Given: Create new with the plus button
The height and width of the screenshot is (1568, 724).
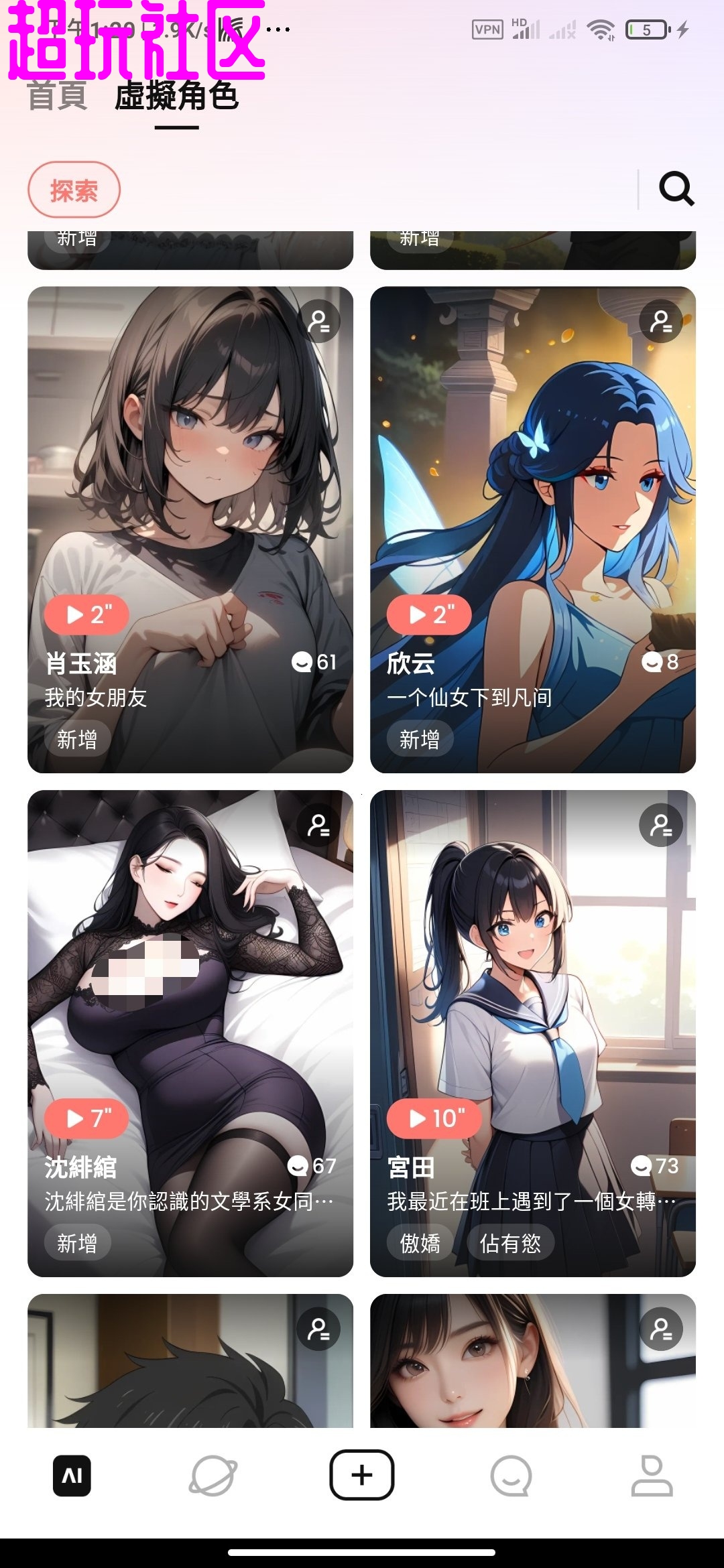Looking at the screenshot, I should click(x=362, y=1475).
